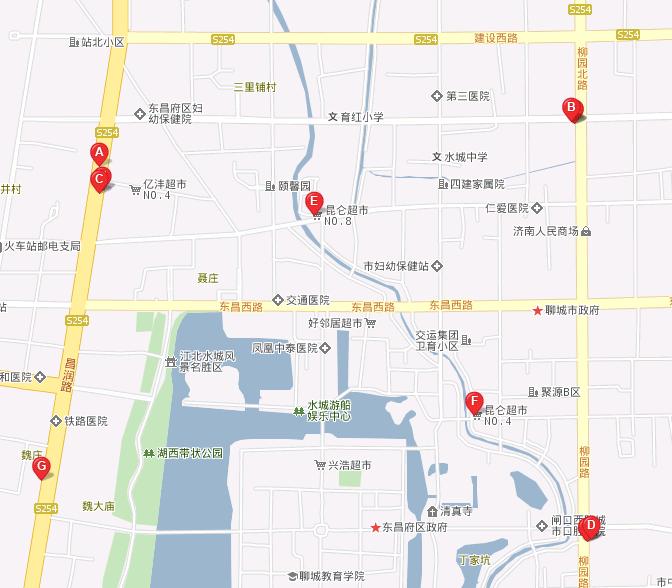672x588 pixels.
Task: Select marker G near 魏庄
Action: [x=41, y=466]
